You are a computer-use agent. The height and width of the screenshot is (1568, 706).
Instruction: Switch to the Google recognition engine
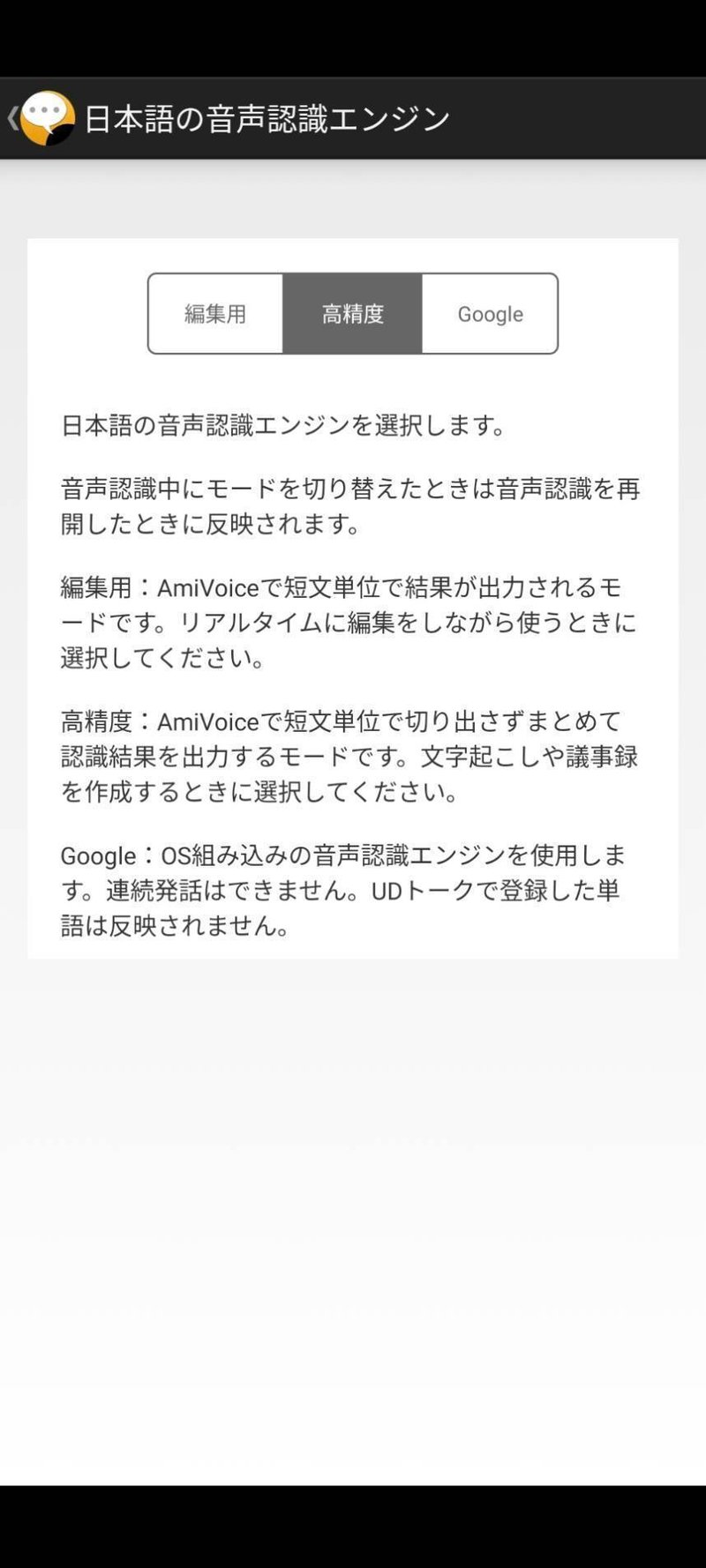490,314
